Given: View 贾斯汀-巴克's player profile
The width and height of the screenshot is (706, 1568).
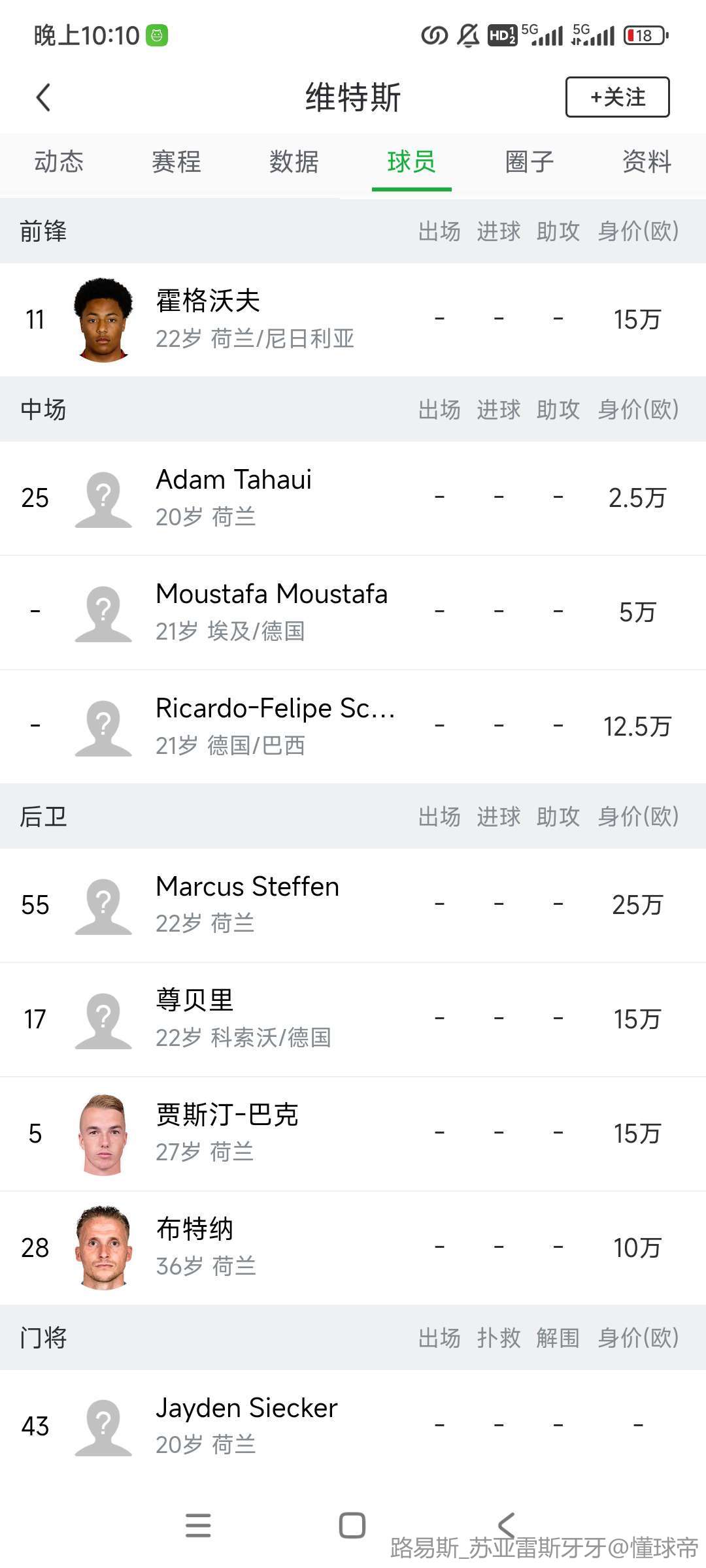Looking at the screenshot, I should (353, 1134).
